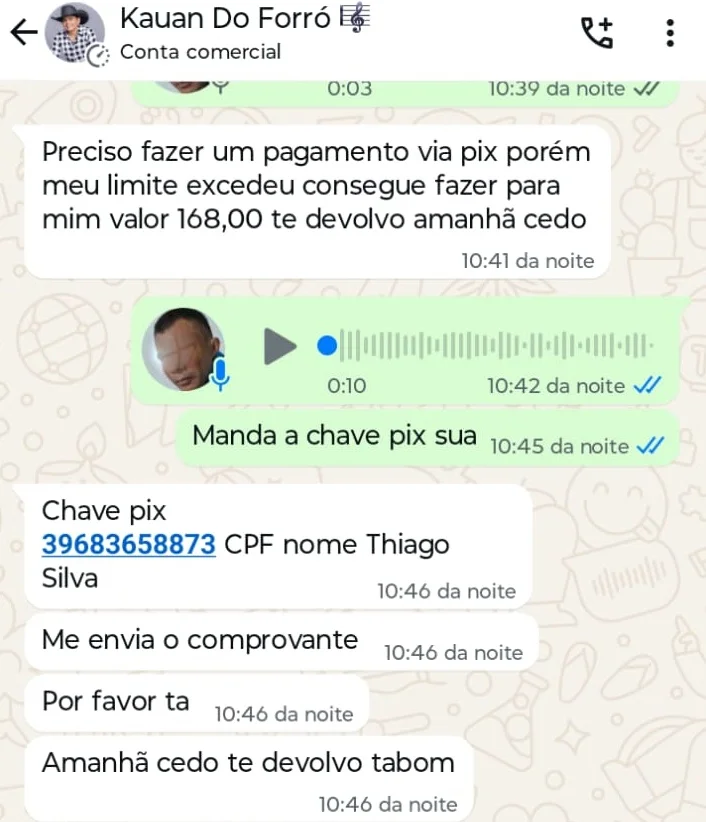Start a call with Kauan Do Forró

coord(597,33)
